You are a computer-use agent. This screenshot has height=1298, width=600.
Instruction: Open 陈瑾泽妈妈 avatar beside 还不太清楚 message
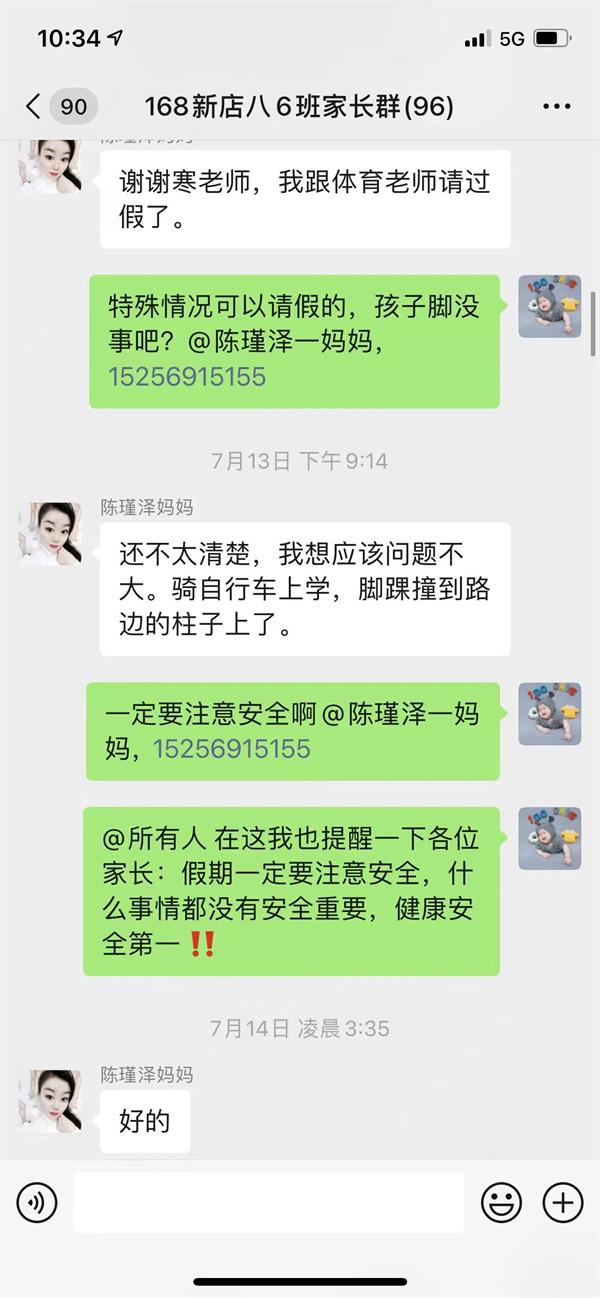(x=50, y=533)
